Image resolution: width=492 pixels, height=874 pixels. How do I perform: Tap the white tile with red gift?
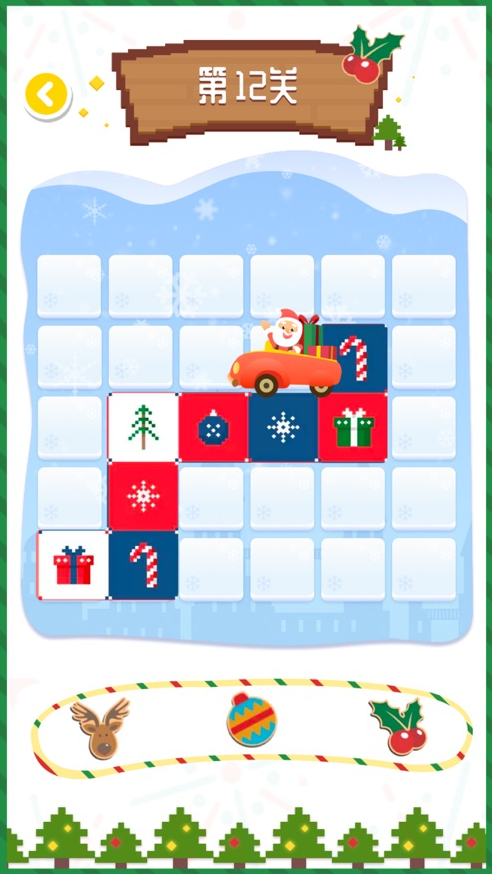coord(73,566)
